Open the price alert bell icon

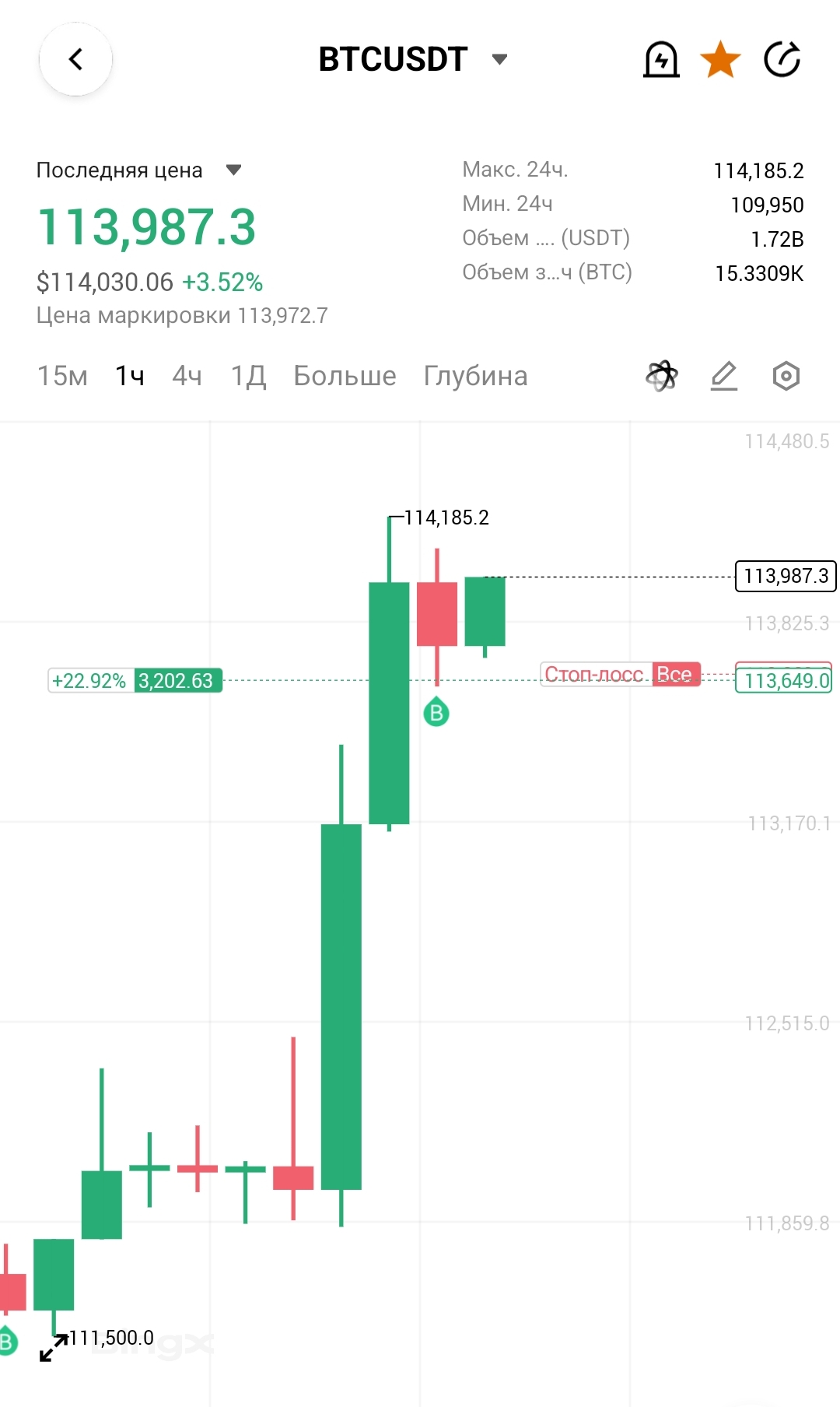click(x=661, y=60)
